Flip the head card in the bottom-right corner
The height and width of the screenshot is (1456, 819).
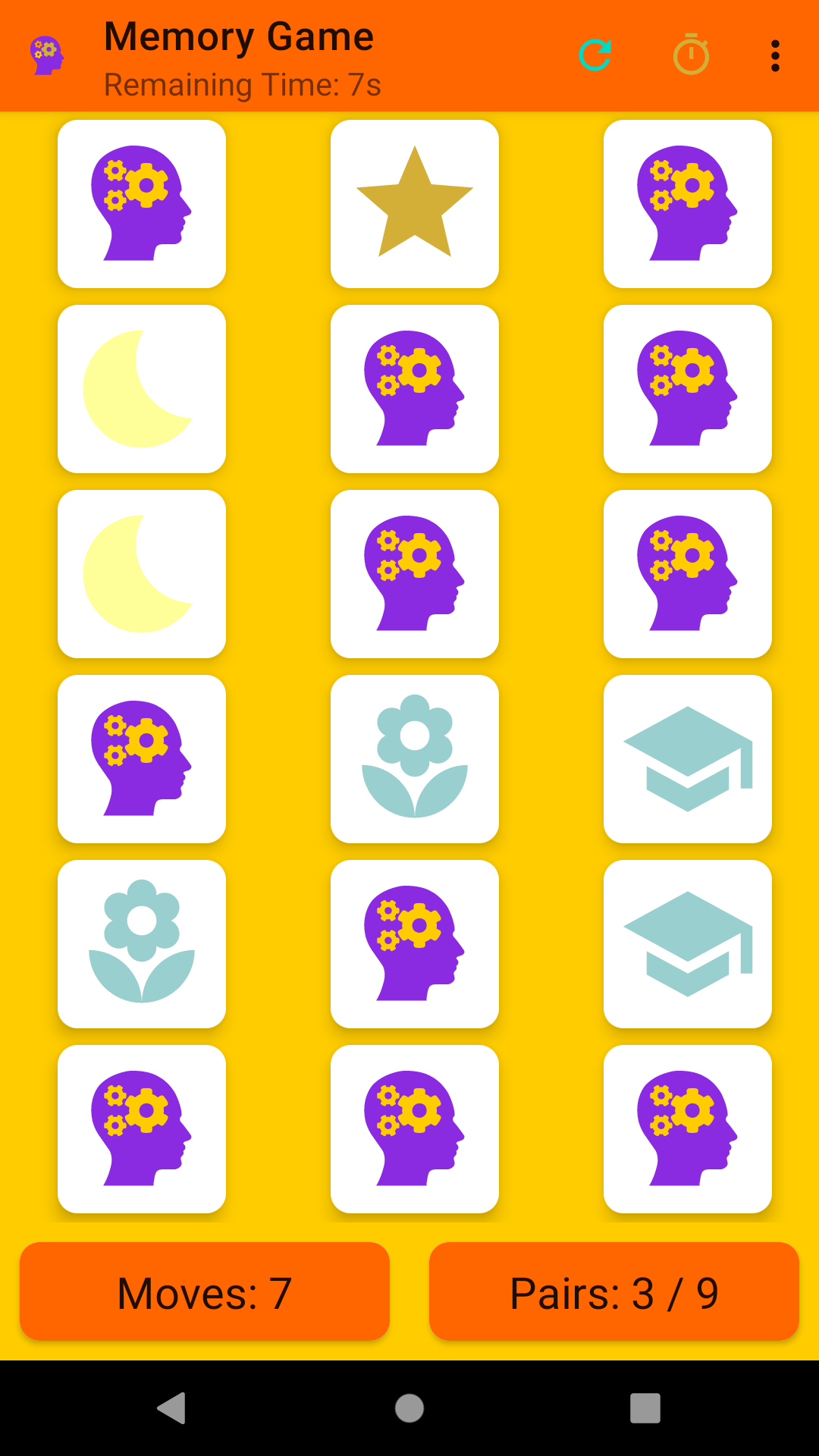(687, 1128)
